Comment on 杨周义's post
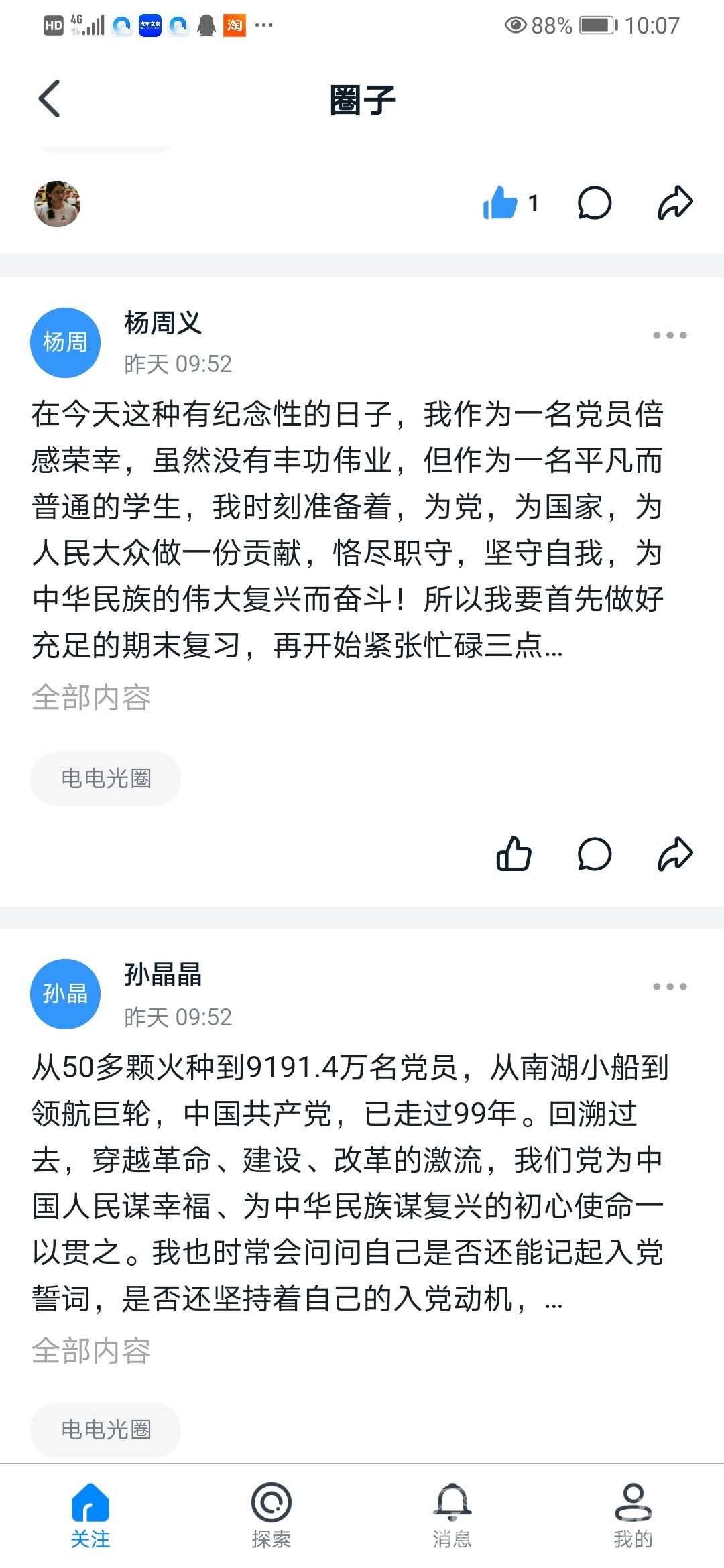The image size is (724, 1568). (594, 854)
